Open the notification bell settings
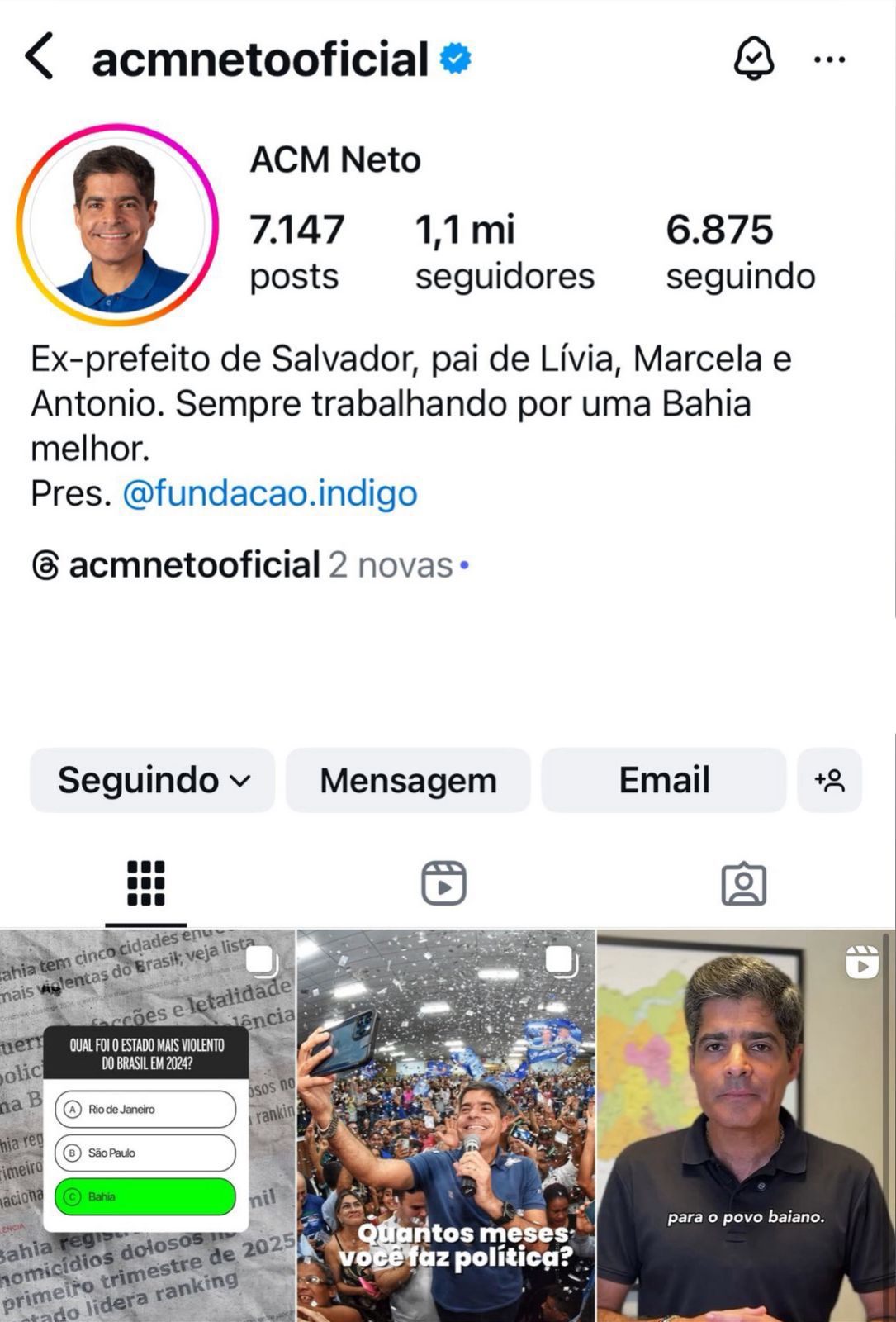This screenshot has width=896, height=1322. pyautogui.click(x=753, y=58)
